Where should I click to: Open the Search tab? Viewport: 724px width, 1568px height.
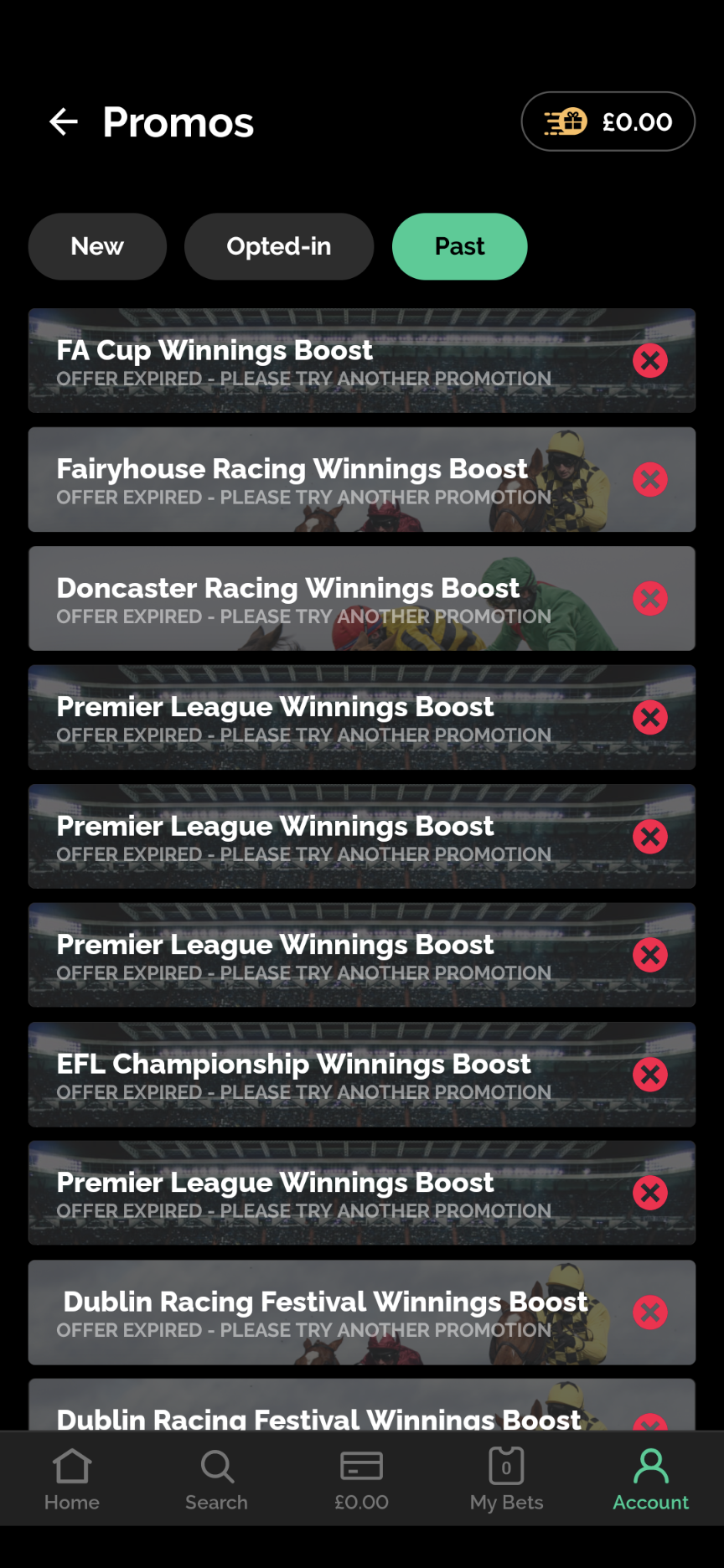[x=216, y=1479]
